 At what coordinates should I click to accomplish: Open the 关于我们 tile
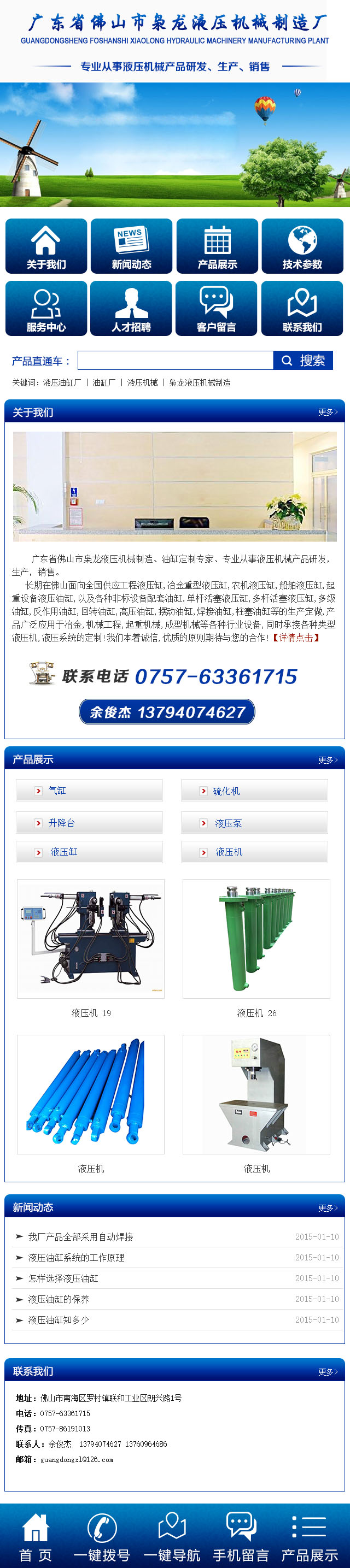click(x=46, y=246)
